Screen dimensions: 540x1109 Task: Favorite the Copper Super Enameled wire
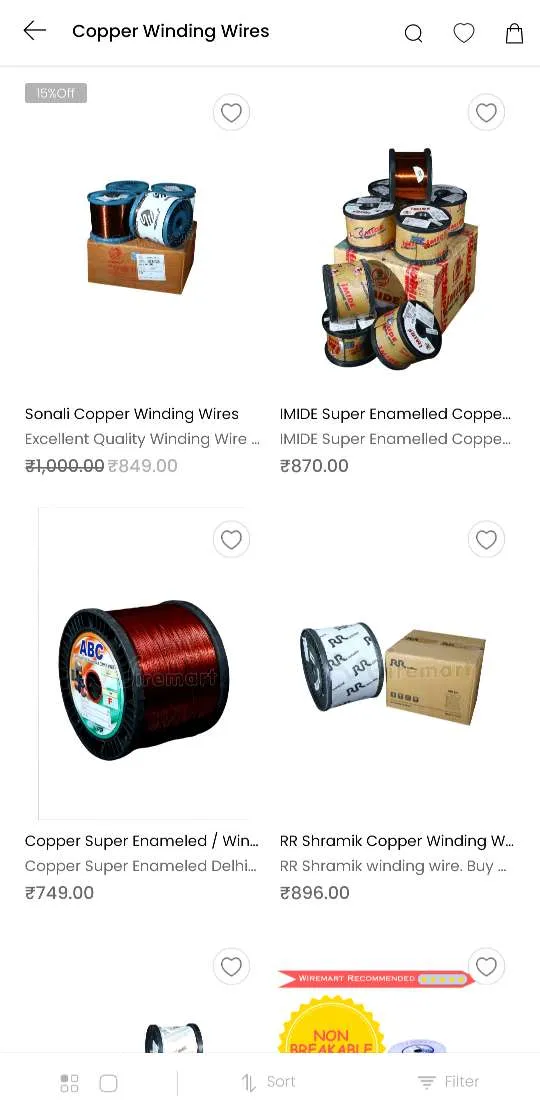(231, 540)
